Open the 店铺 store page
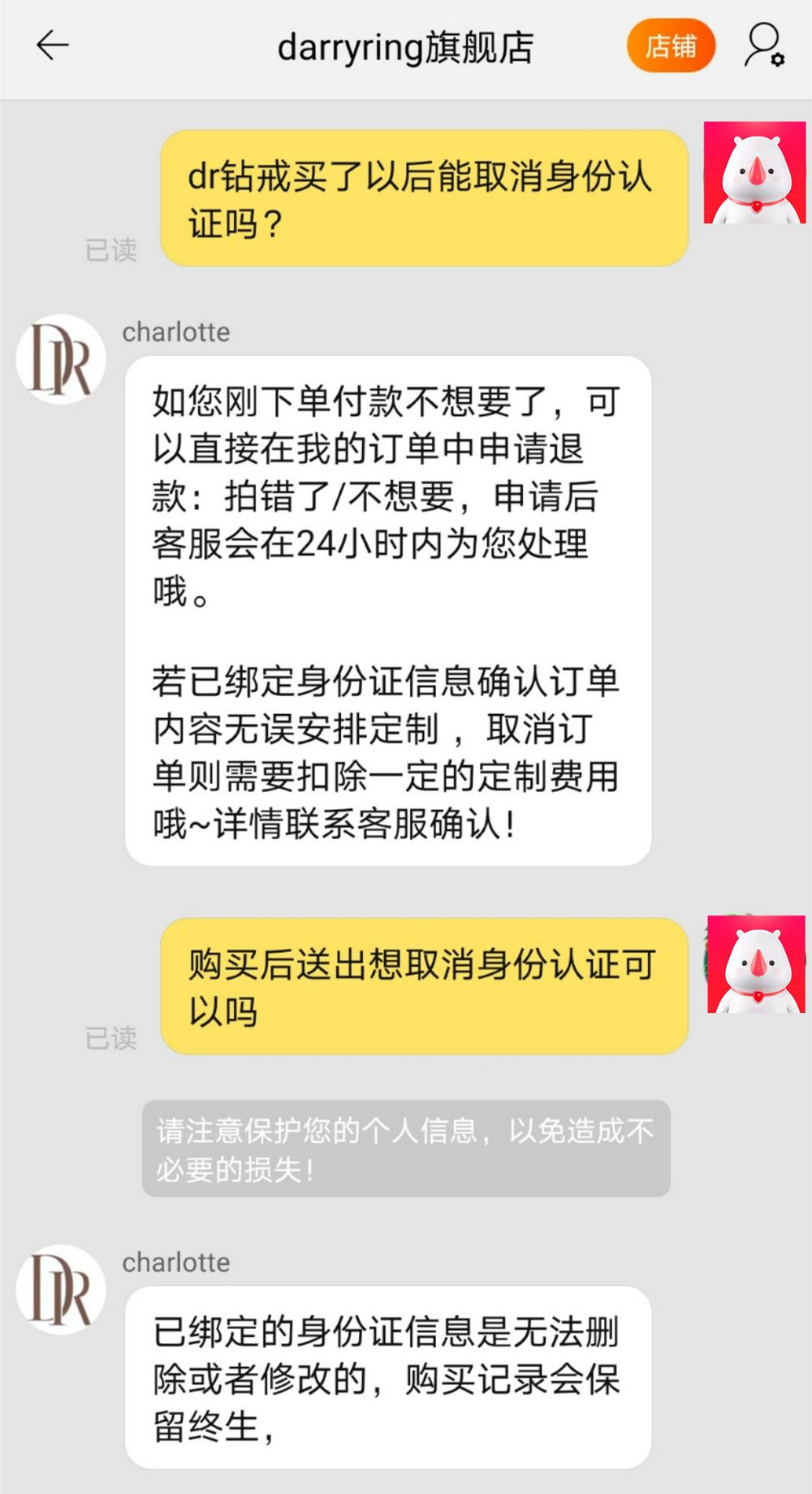This screenshot has height=1494, width=812. click(x=671, y=46)
